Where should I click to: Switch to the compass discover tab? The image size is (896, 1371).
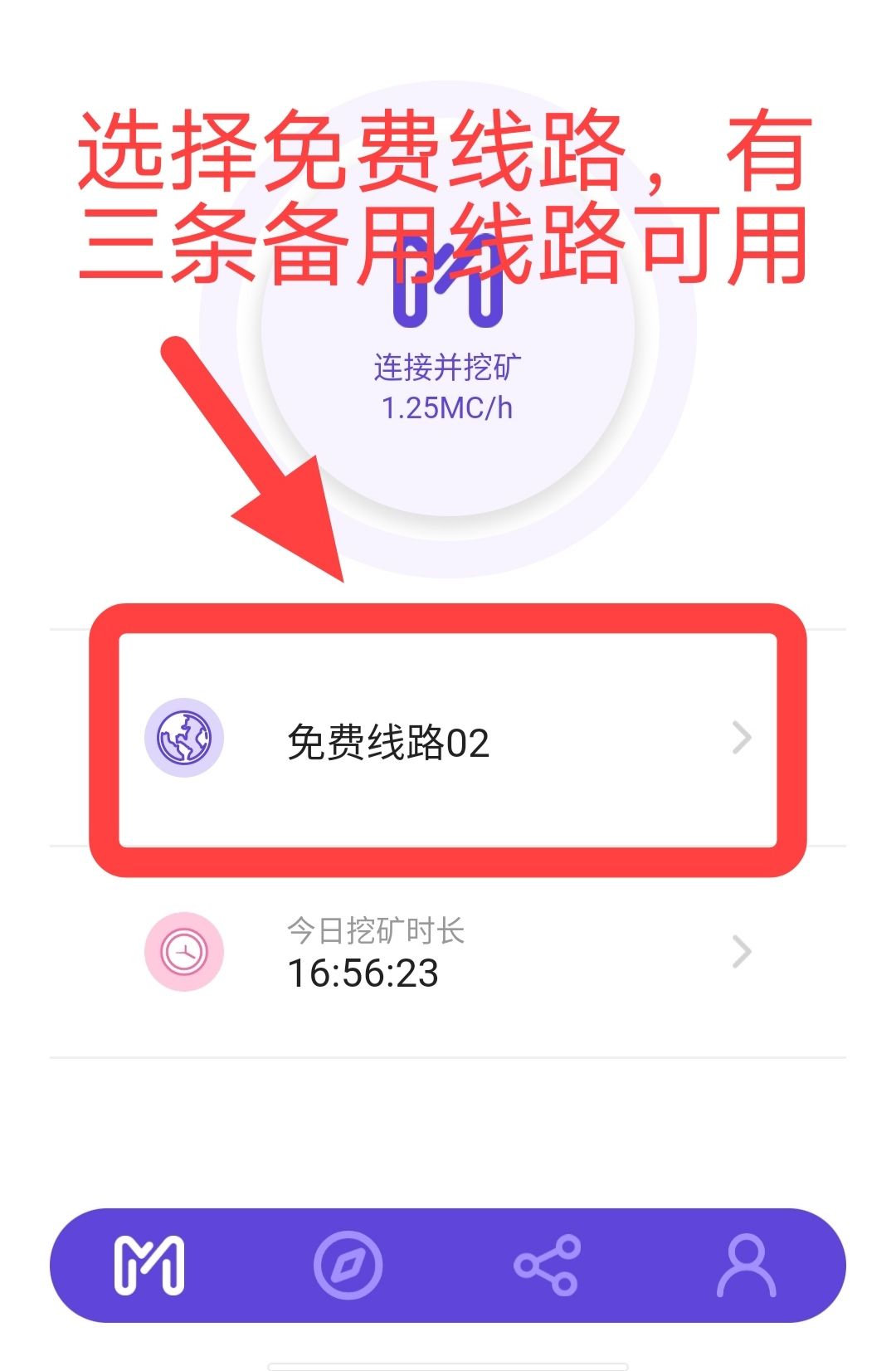point(348,1266)
